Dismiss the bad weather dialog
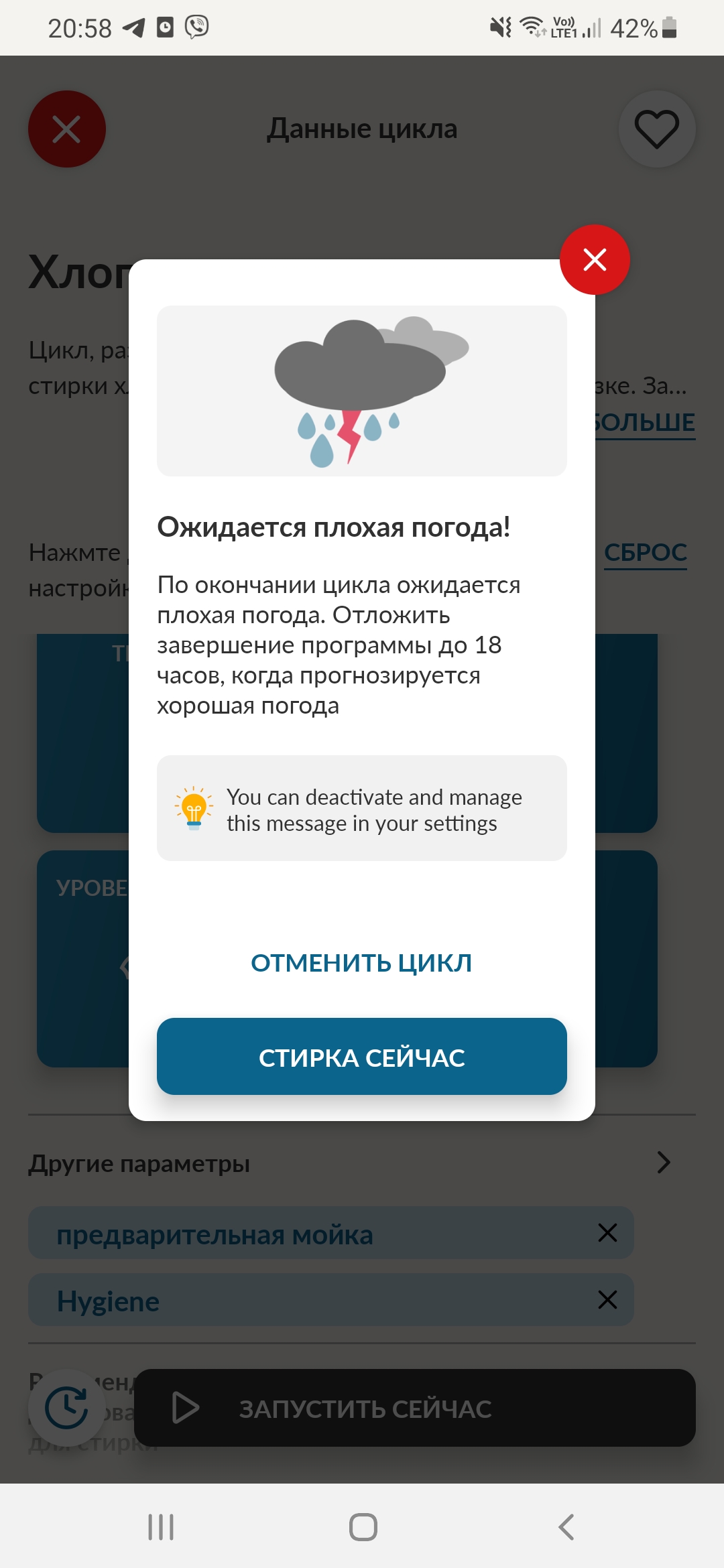 [x=595, y=259]
